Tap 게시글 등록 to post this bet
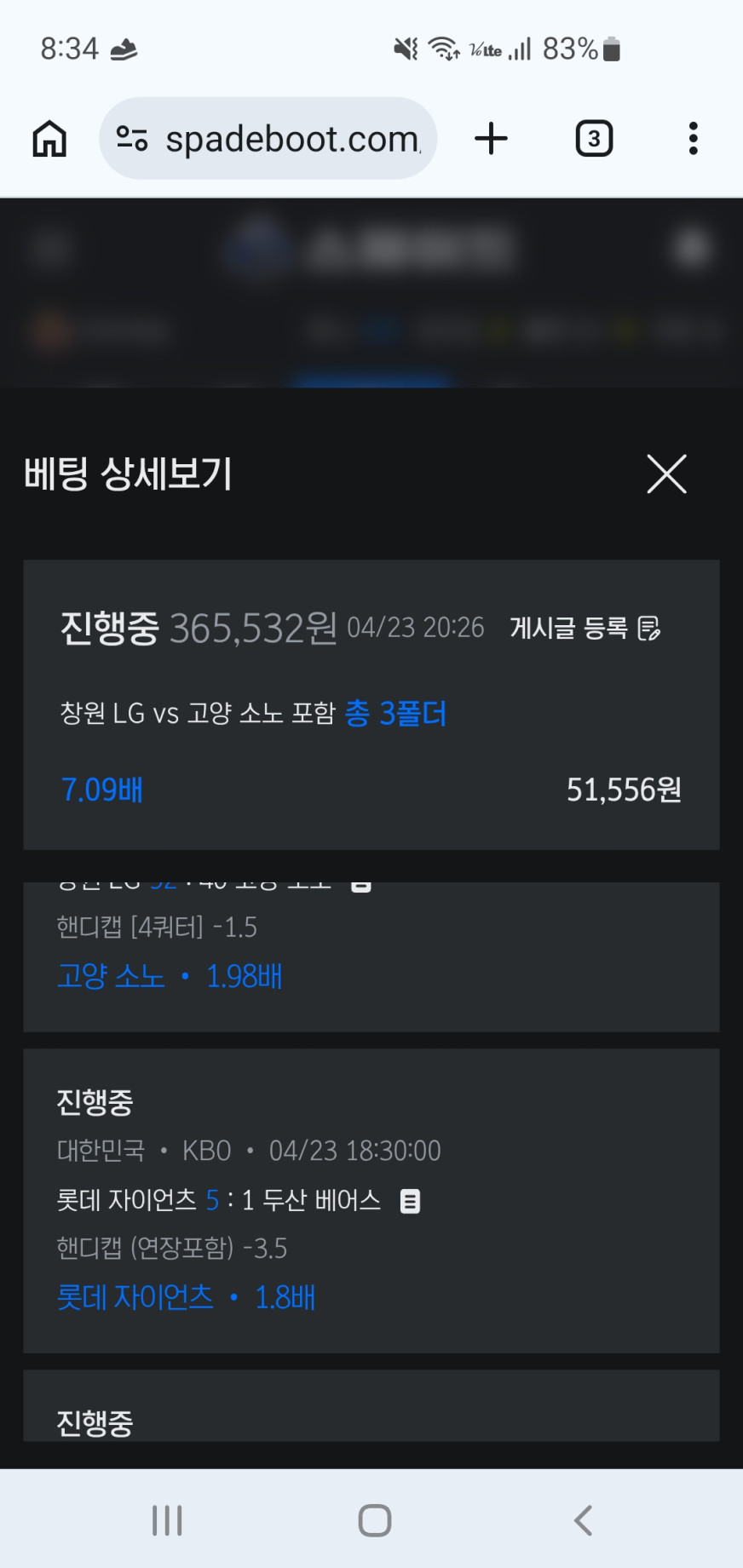 coord(585,629)
